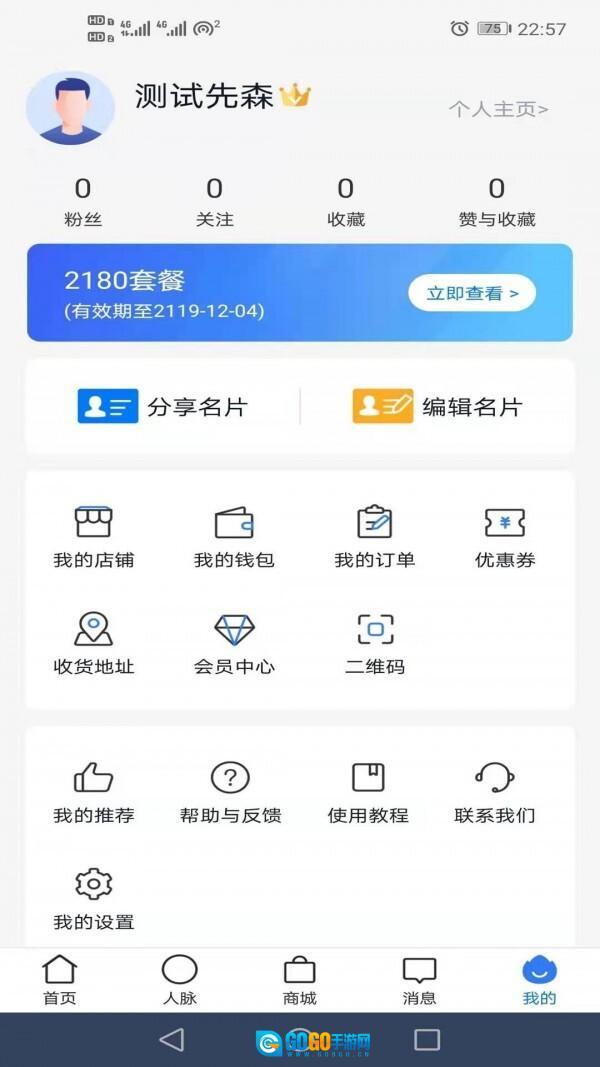Viewport: 600px width, 1067px height.
Task: Go to the 商城 tab
Action: [299, 980]
